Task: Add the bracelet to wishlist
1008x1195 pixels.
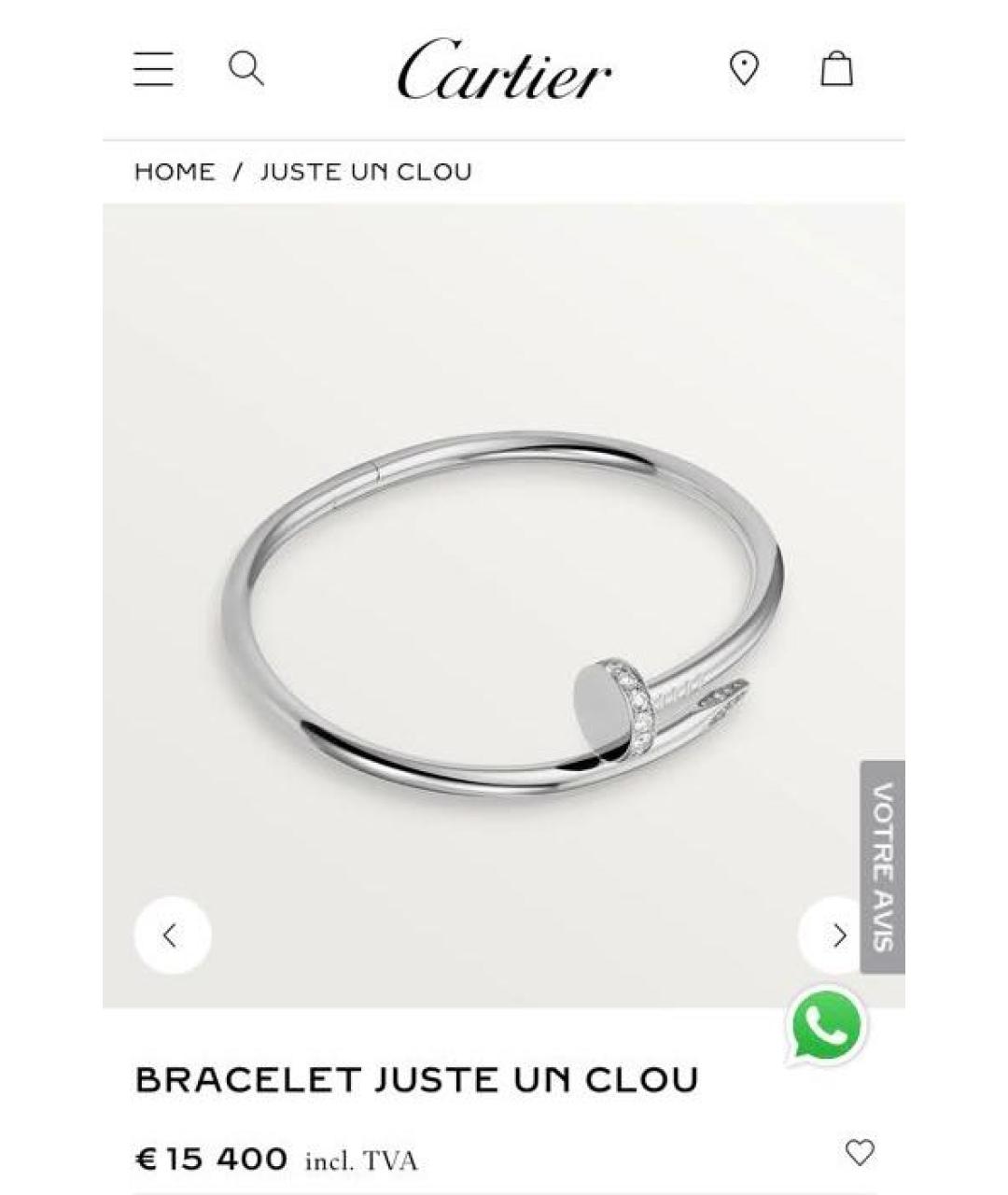Action: tap(860, 1152)
